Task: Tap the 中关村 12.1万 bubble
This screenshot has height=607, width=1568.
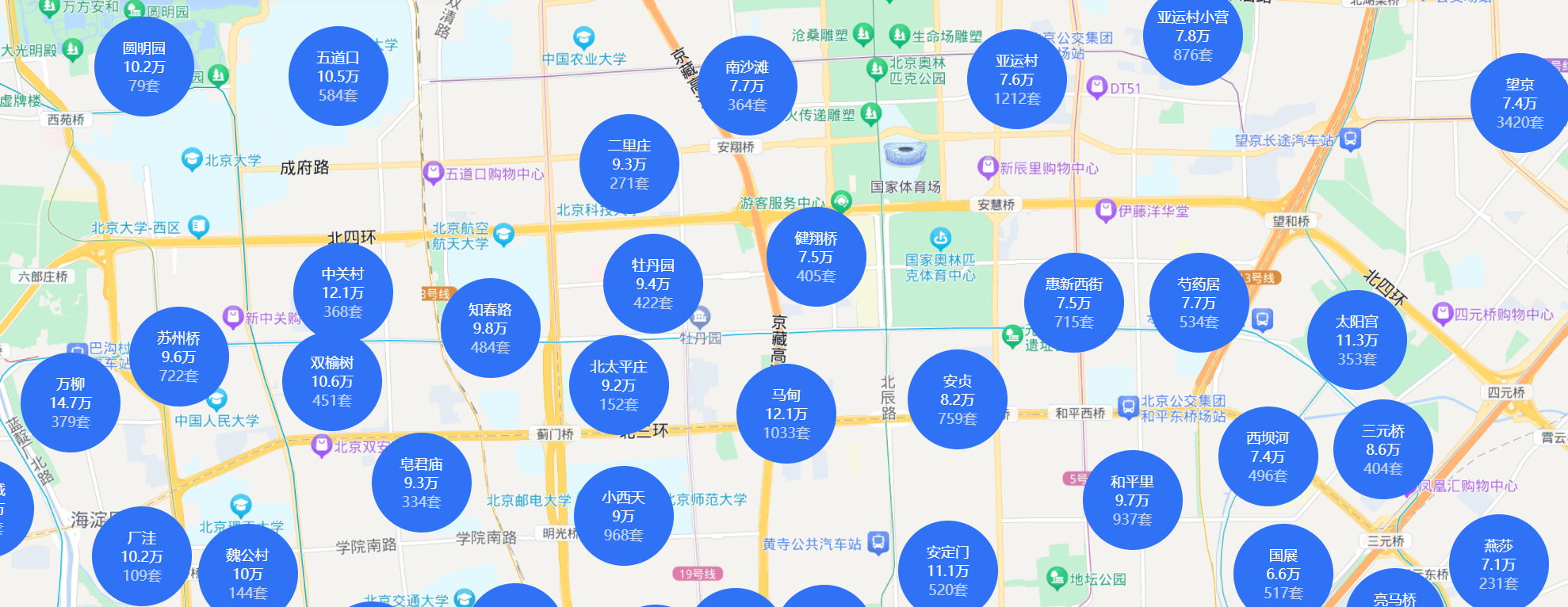Action: click(x=342, y=292)
